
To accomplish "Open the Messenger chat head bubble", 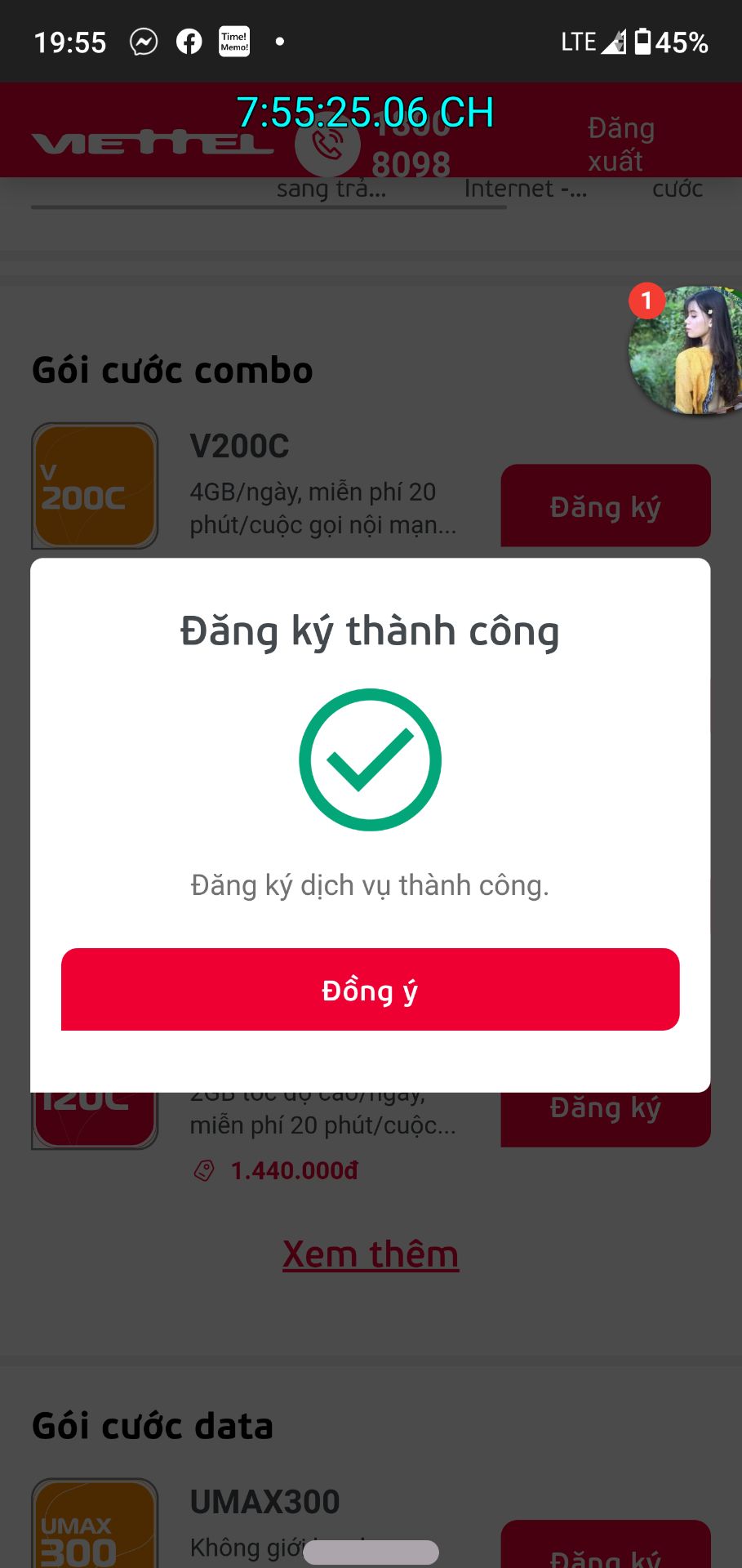I will coord(686,350).
